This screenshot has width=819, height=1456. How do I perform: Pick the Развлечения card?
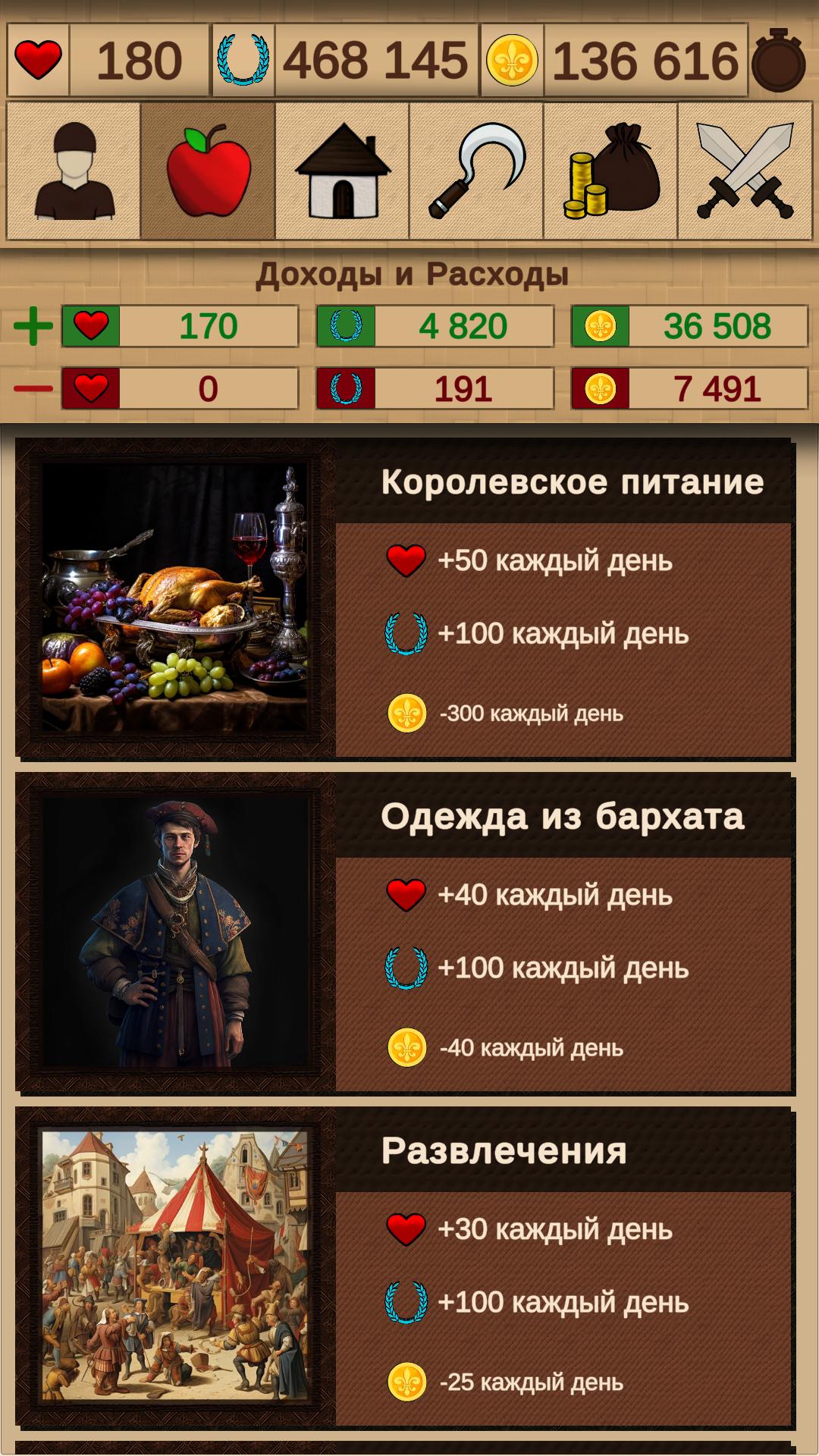coord(405,1267)
